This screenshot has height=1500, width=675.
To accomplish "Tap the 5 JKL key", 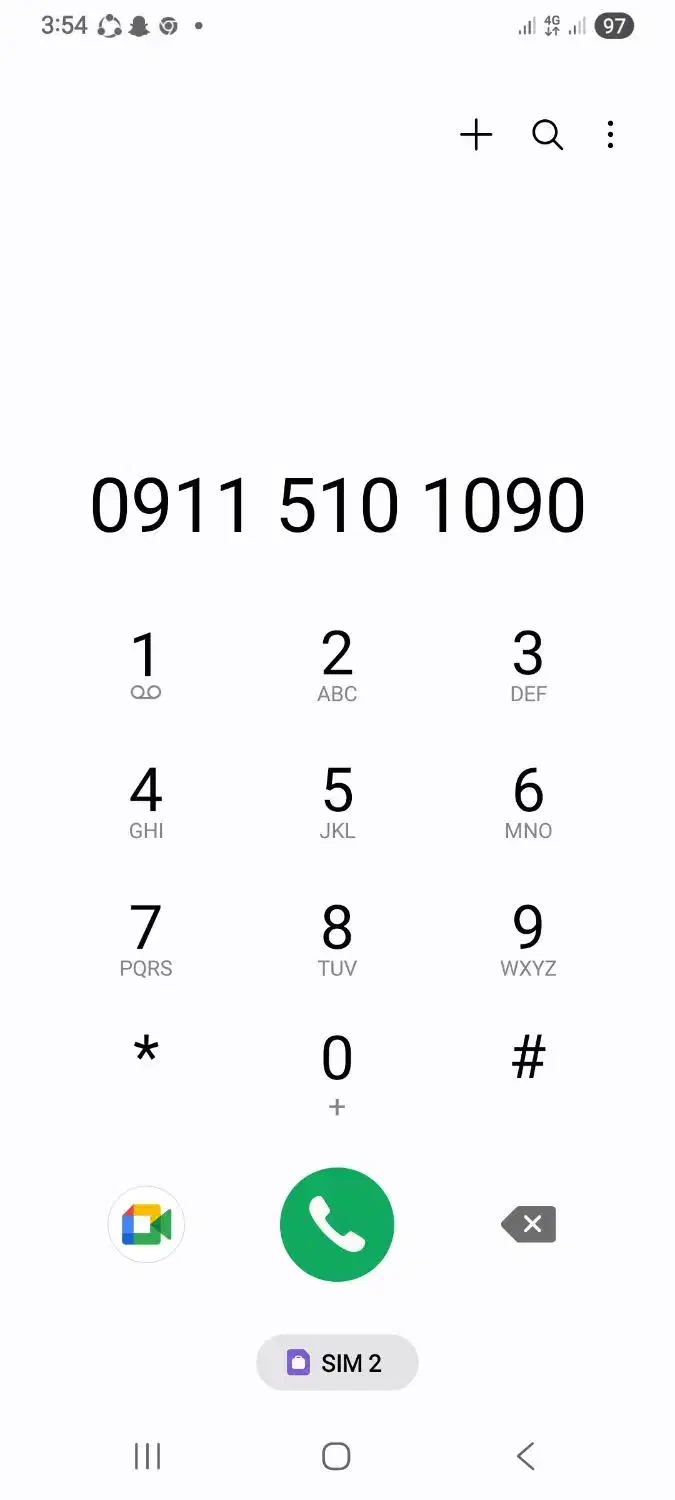I will [x=337, y=802].
